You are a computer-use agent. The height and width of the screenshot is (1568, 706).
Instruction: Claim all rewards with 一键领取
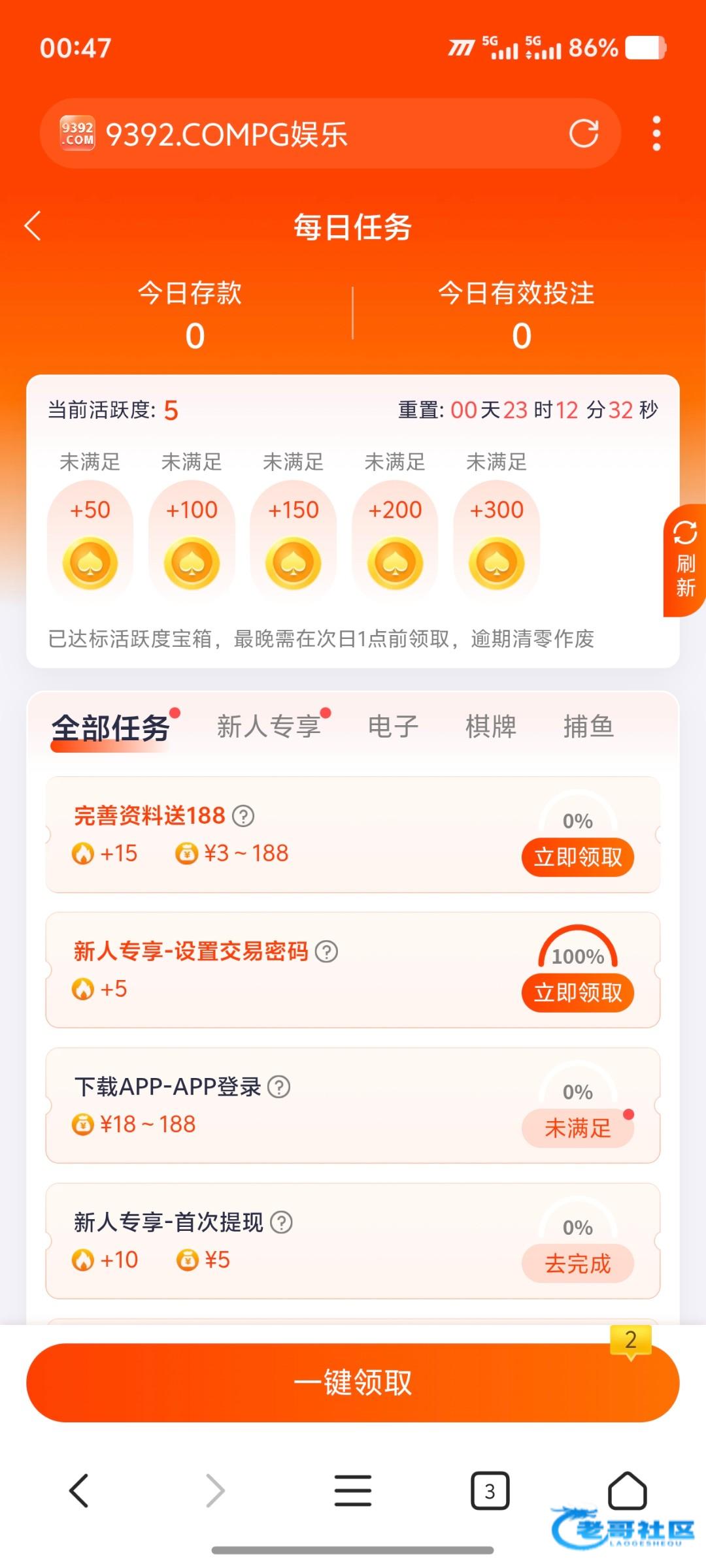click(353, 1382)
